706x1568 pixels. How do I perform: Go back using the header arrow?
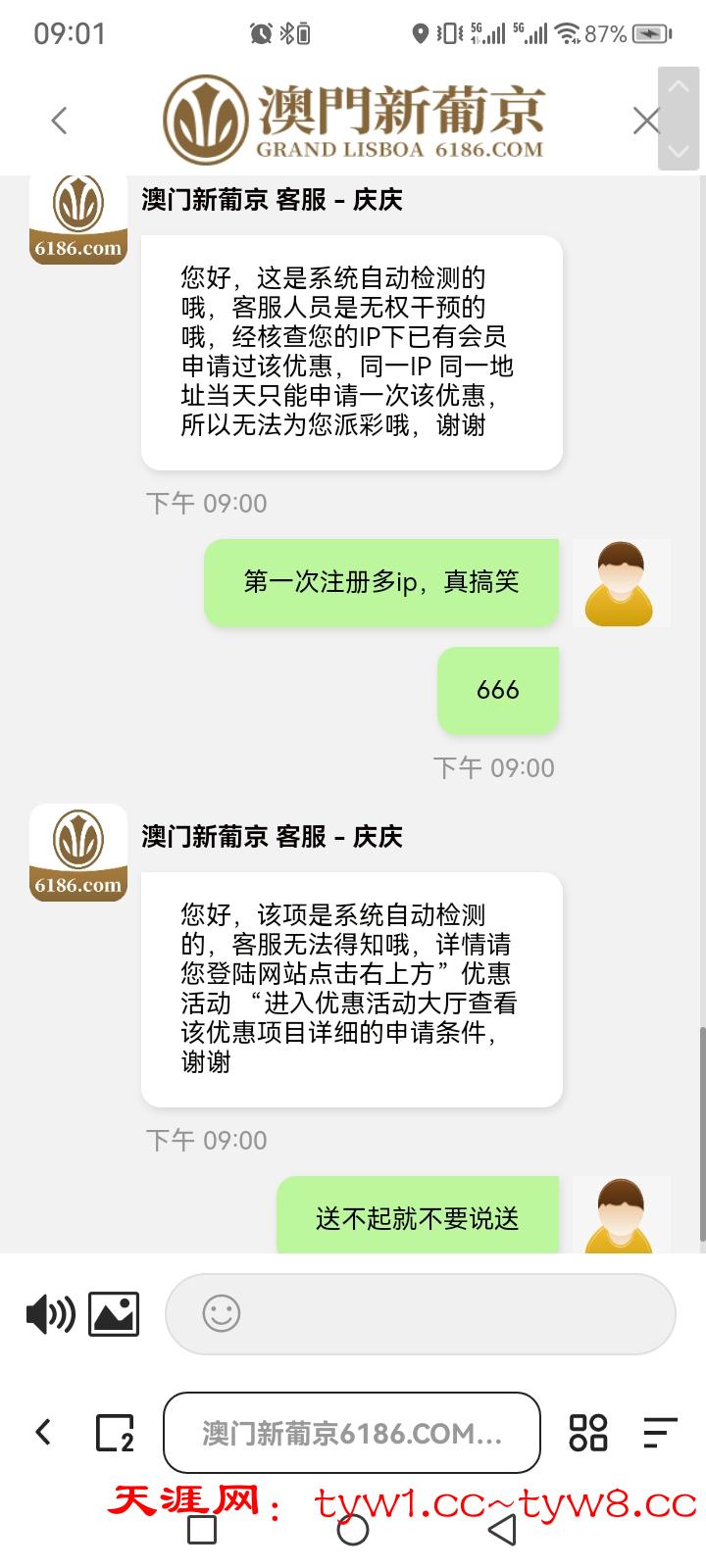click(x=59, y=121)
